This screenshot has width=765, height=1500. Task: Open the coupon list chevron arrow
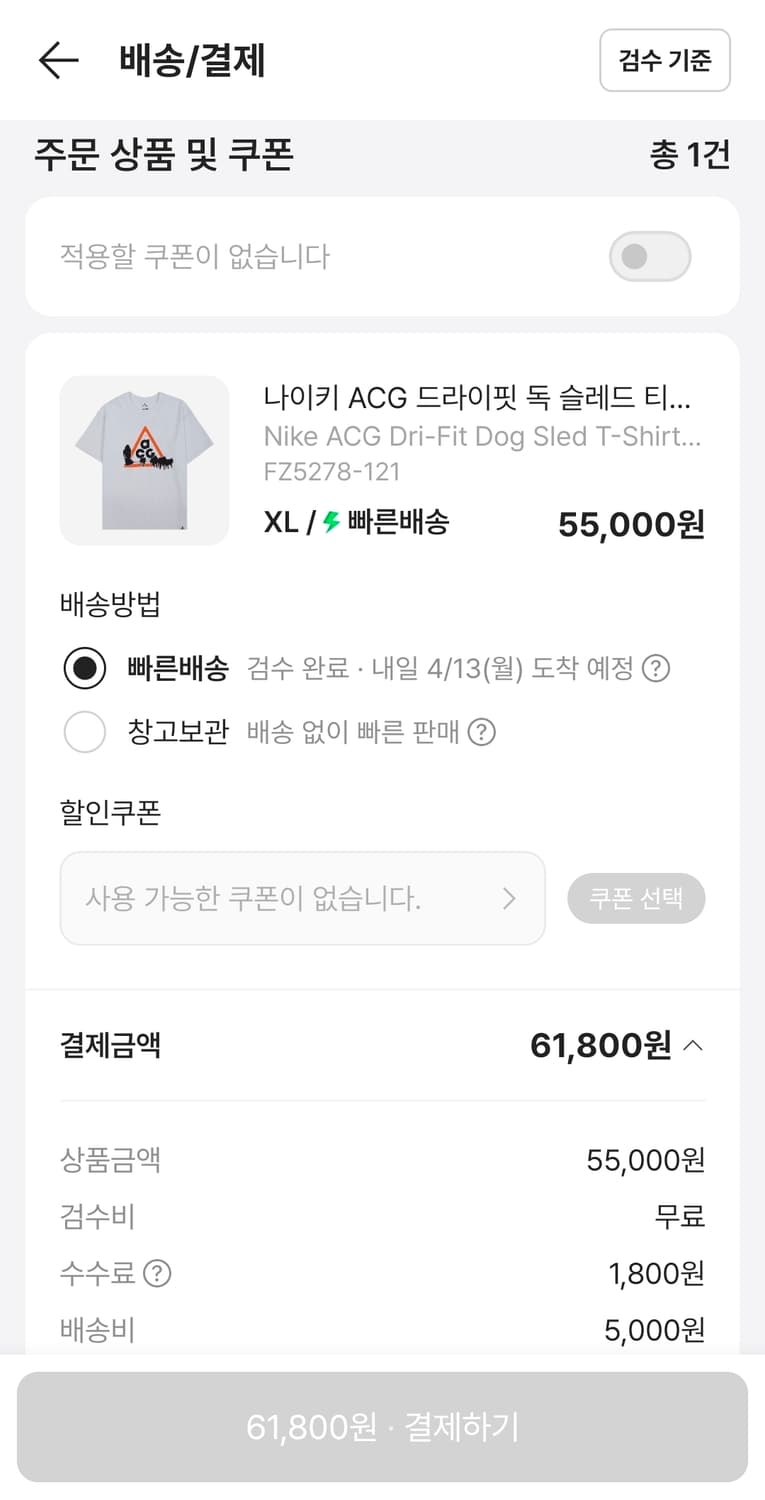point(511,898)
